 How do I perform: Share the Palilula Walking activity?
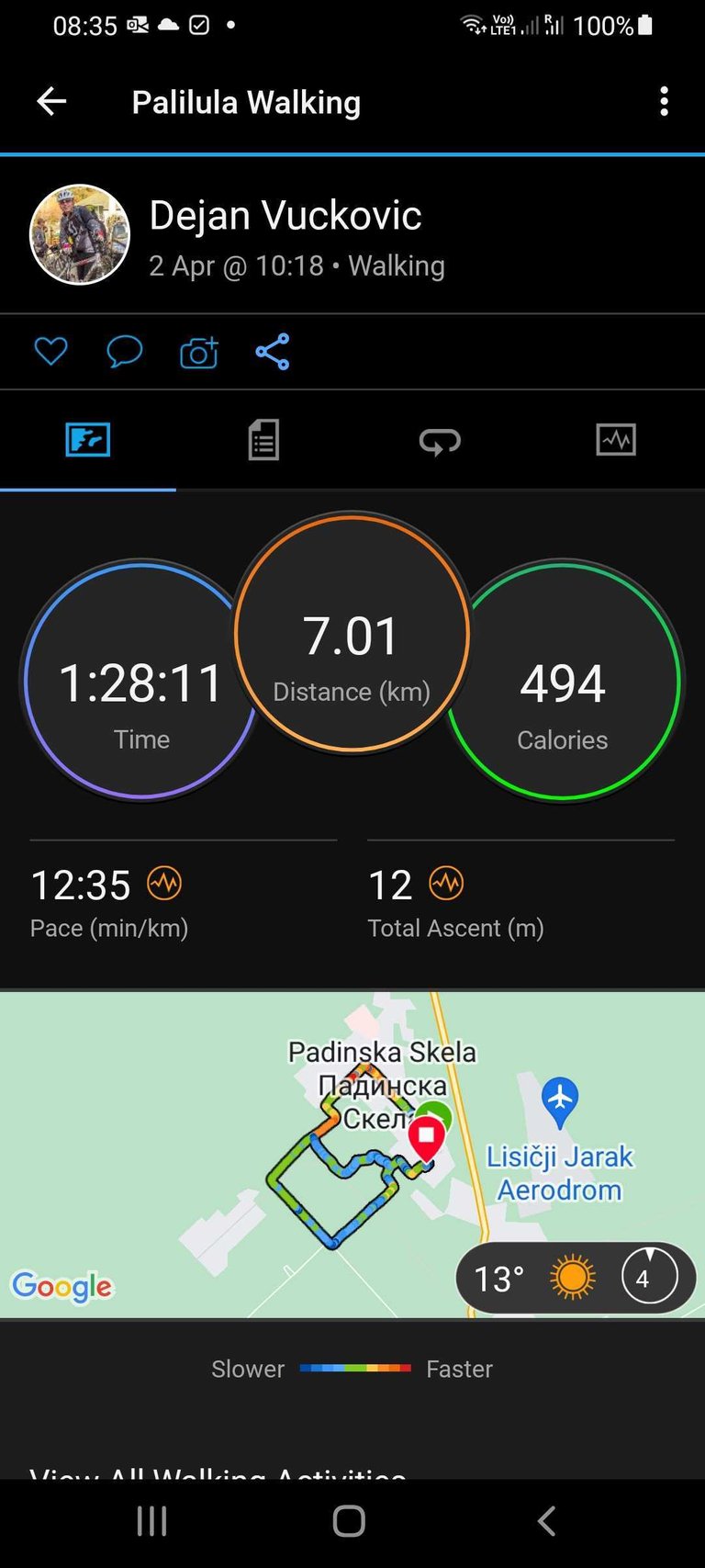pos(273,352)
